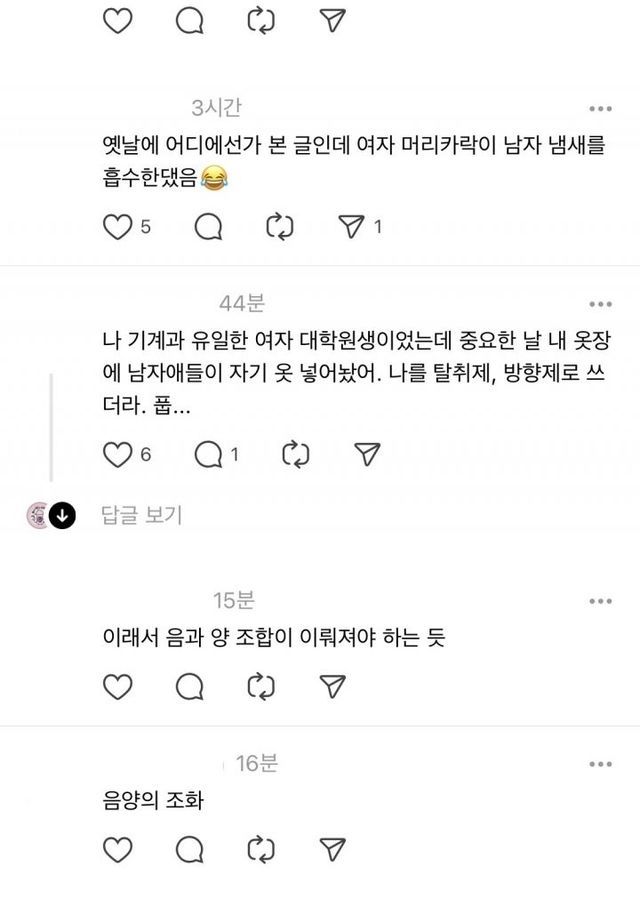Open more options on the 44분 comment
This screenshot has width=640, height=916.
pyautogui.click(x=600, y=304)
